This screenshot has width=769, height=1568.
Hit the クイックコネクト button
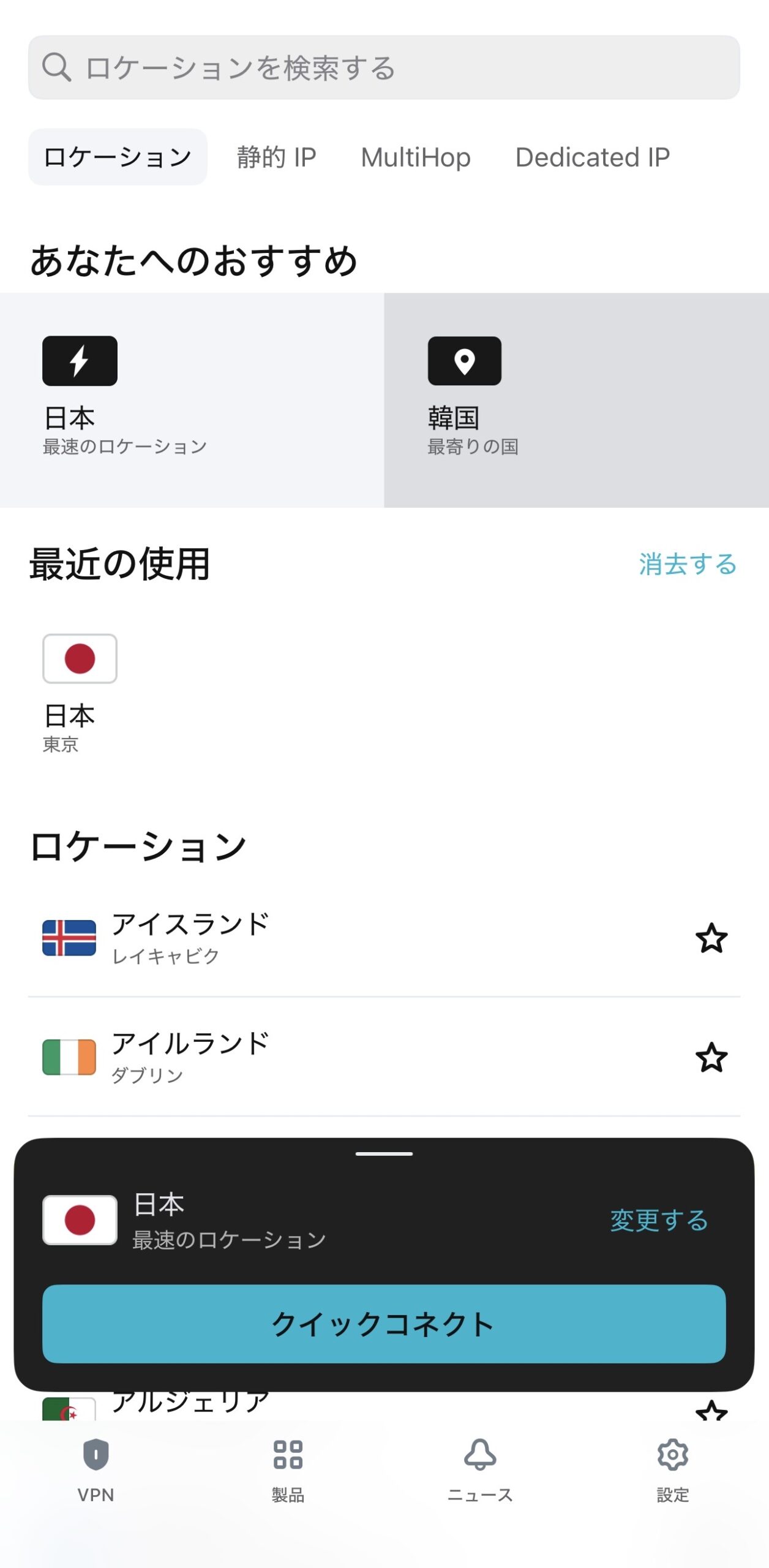(x=384, y=1324)
